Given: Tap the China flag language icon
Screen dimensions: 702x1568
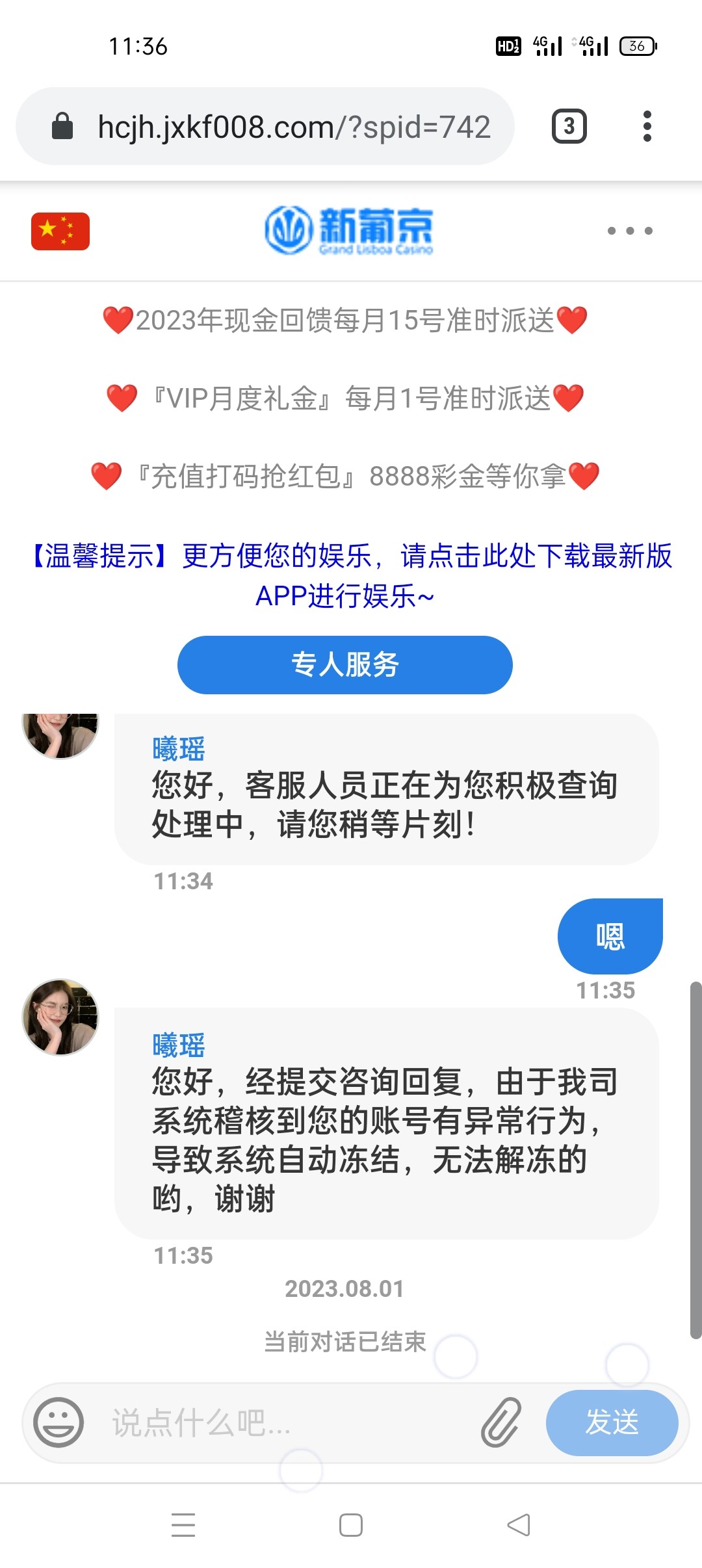Looking at the screenshot, I should pos(60,231).
